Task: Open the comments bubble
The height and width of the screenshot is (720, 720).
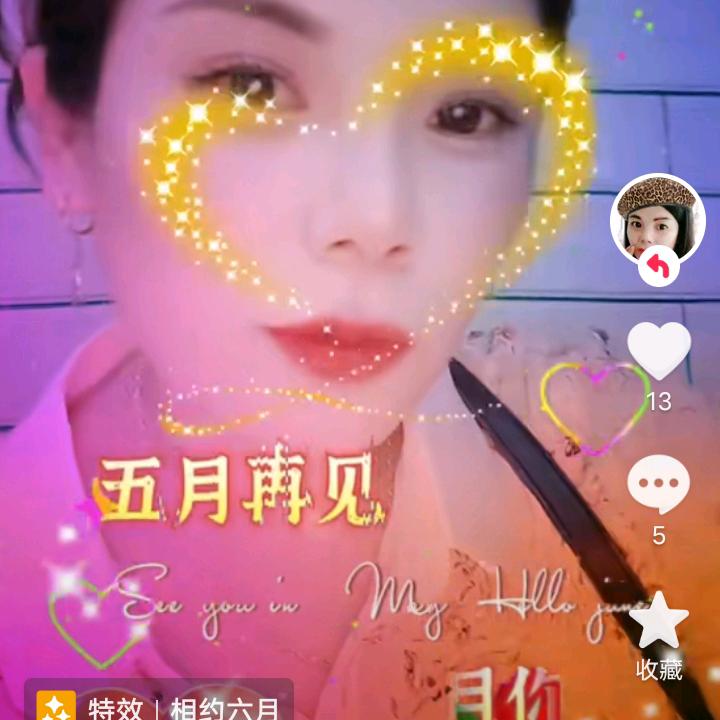Action: [658, 485]
